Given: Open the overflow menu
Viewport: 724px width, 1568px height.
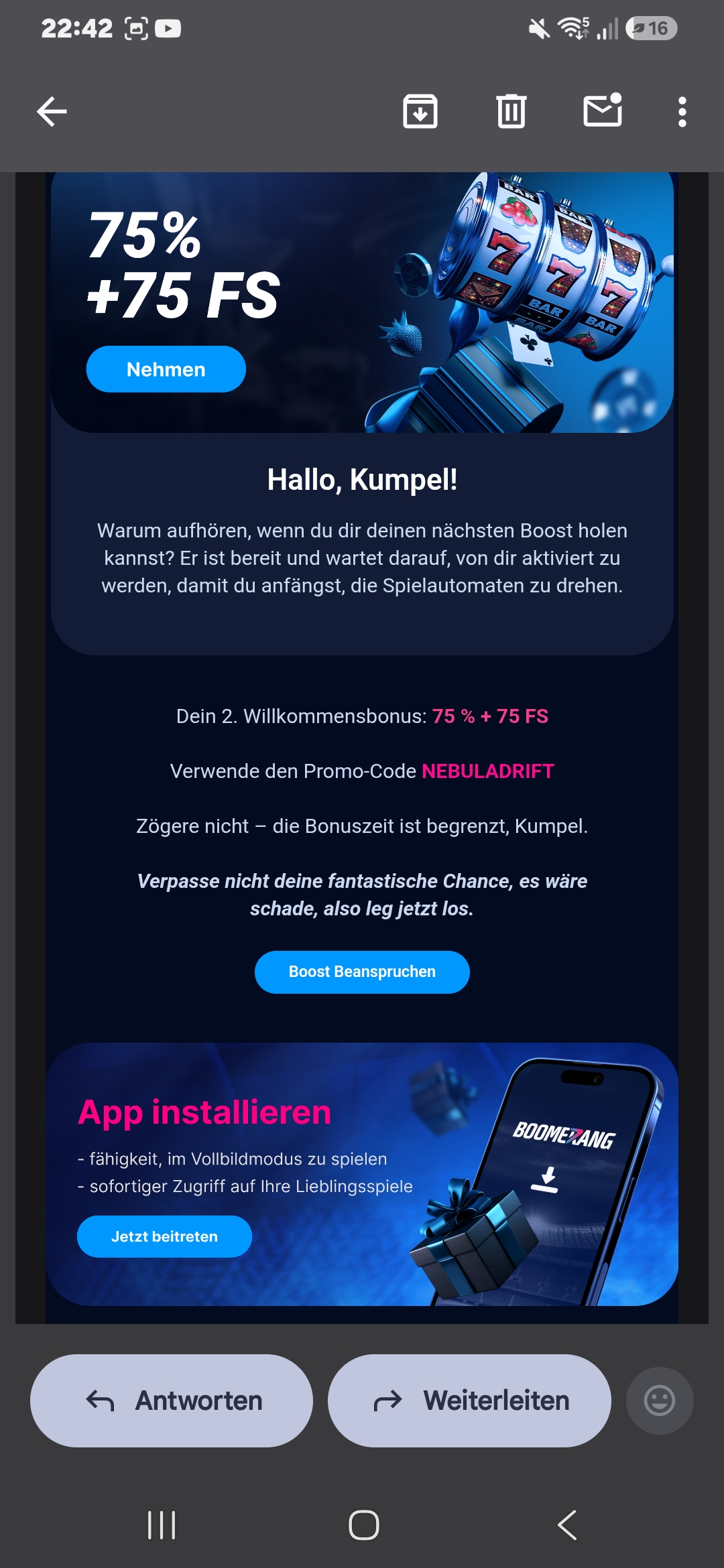Looking at the screenshot, I should 682,111.
